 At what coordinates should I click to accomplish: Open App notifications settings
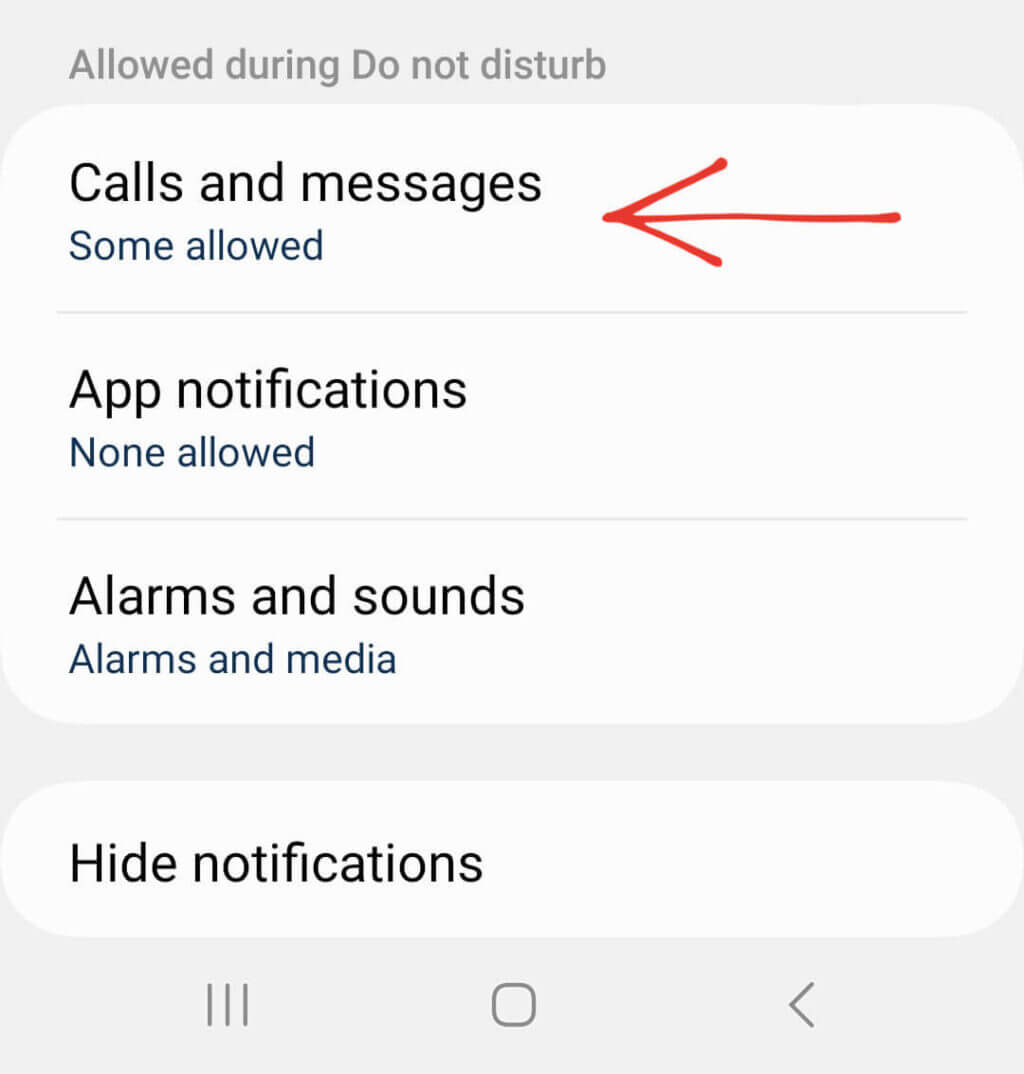pos(268,418)
